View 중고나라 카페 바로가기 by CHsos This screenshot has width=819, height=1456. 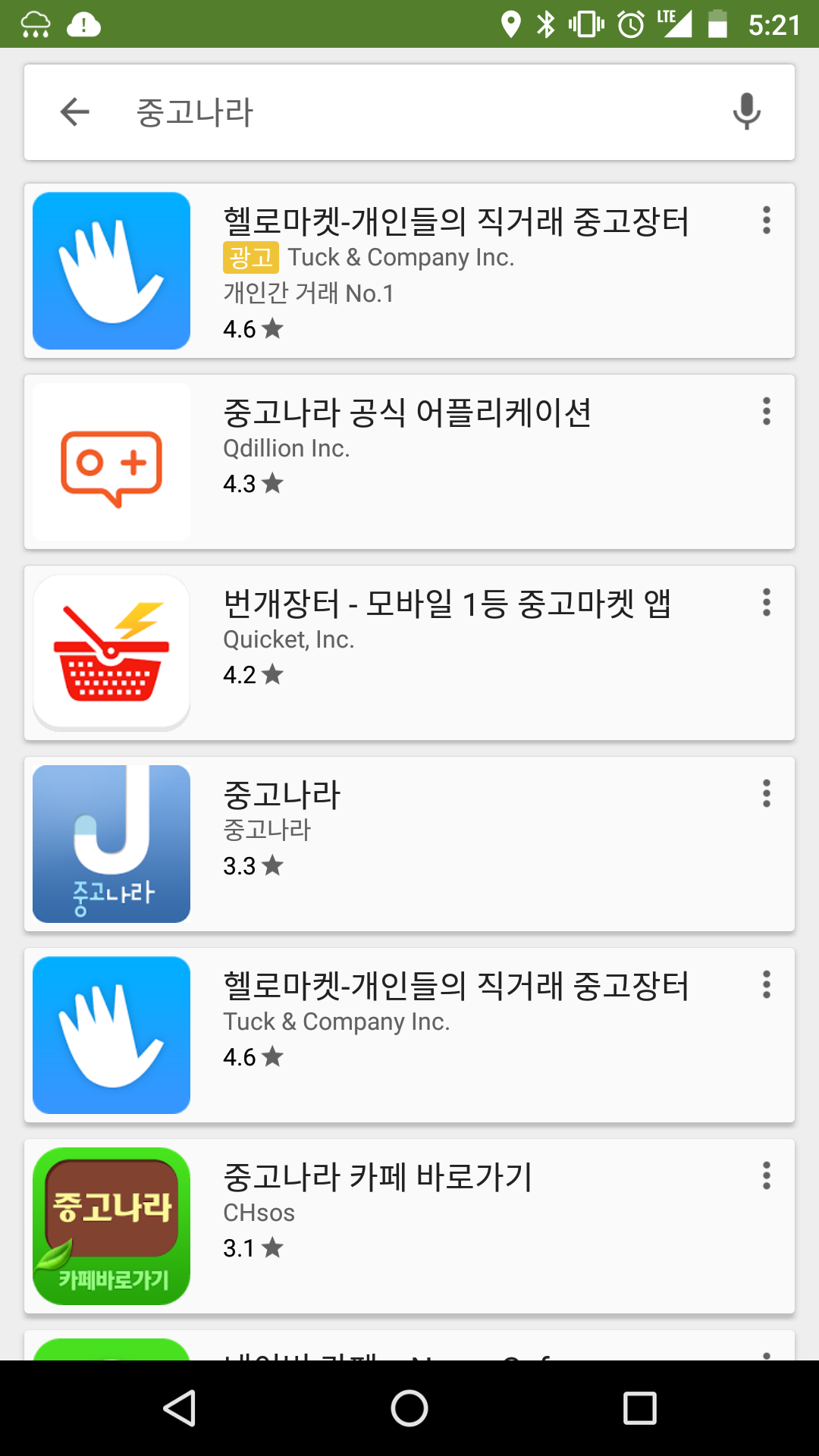click(x=455, y=1226)
